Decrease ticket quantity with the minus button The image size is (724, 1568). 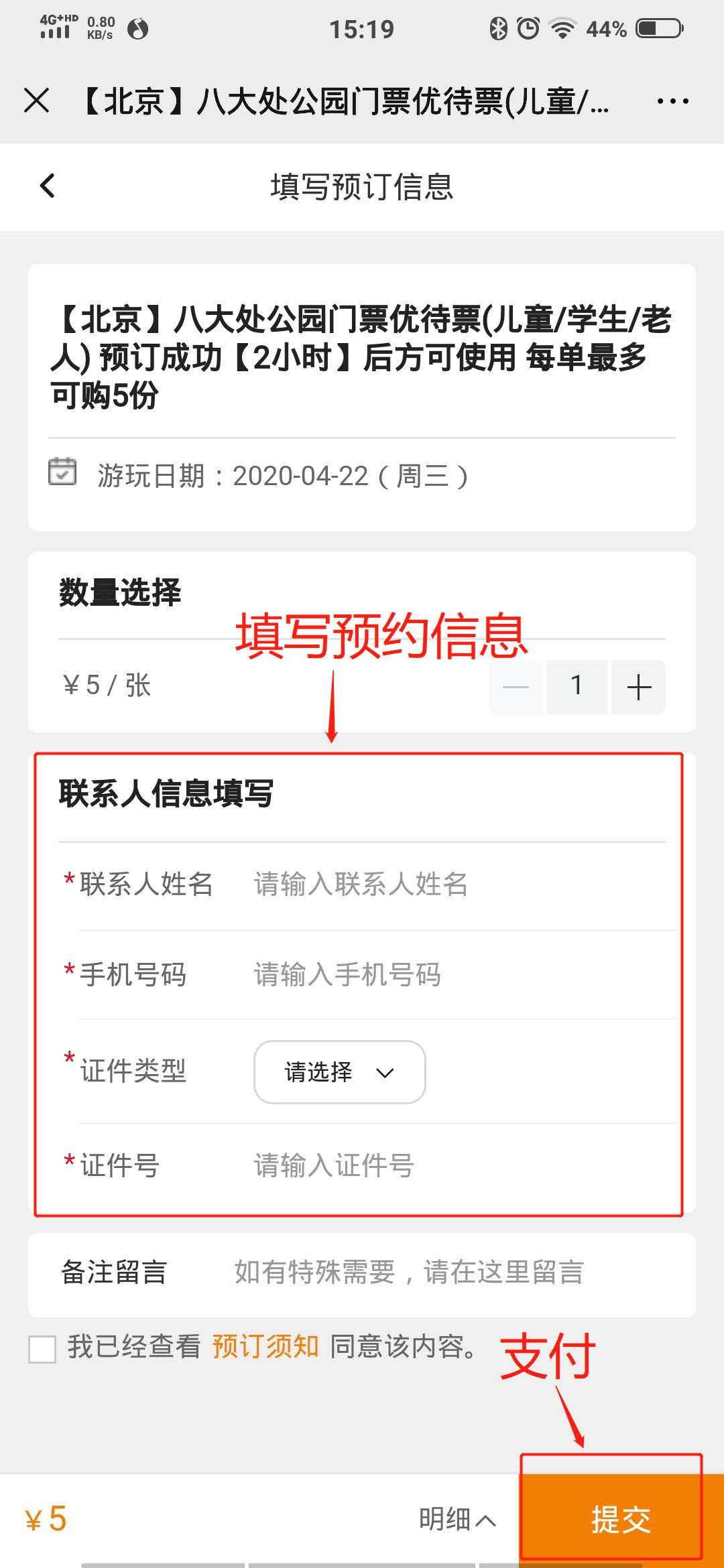point(516,687)
